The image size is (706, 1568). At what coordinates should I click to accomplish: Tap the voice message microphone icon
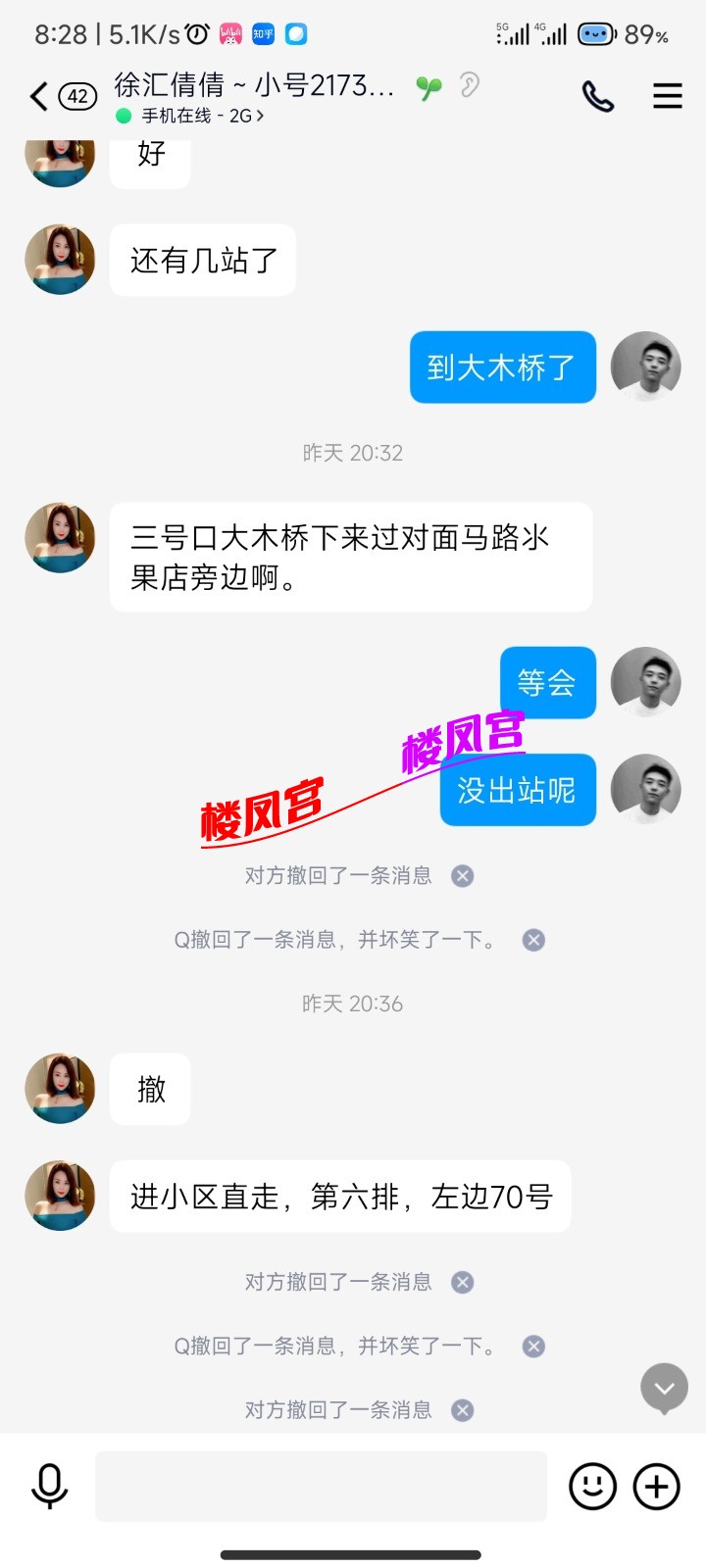click(x=49, y=1486)
